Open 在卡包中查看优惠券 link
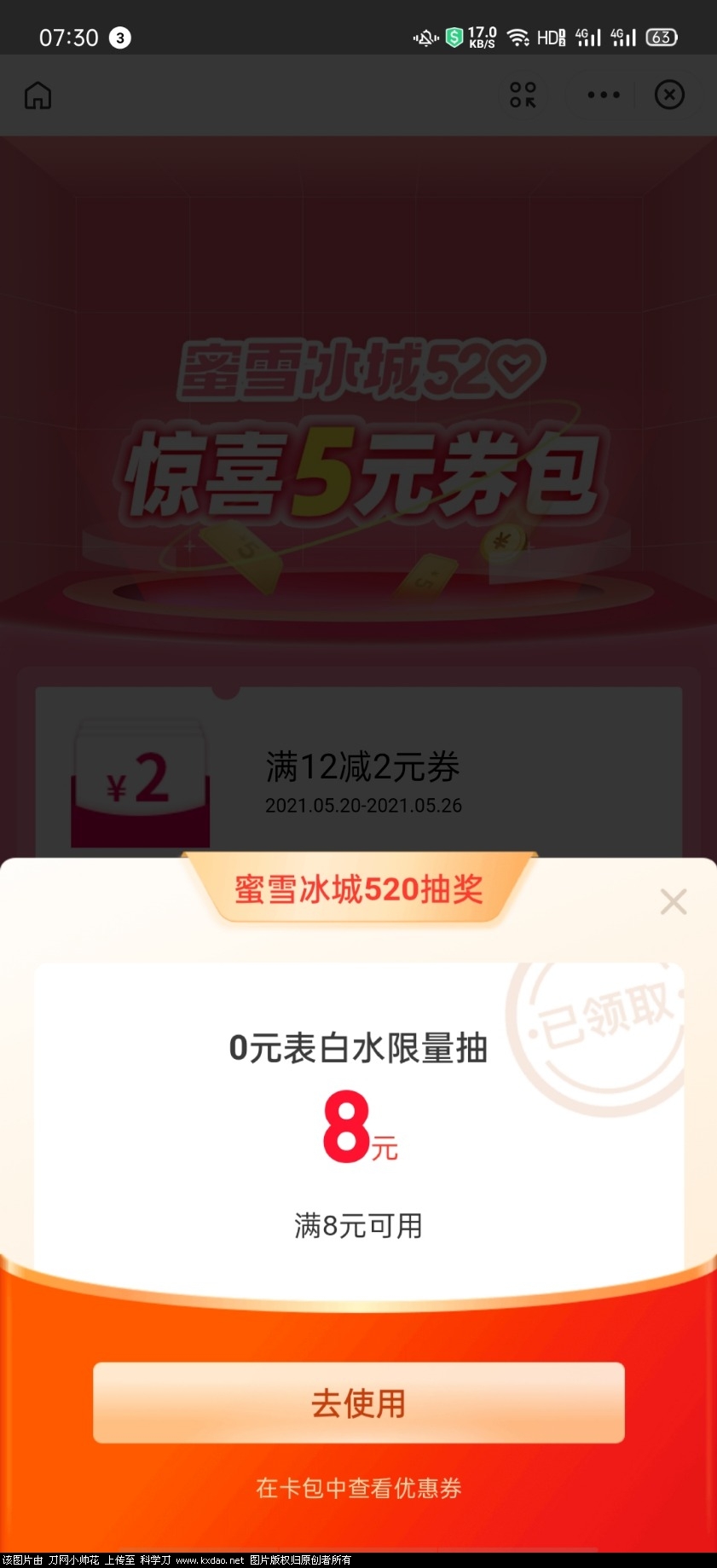Screen dimensions: 717x1568 (358, 1488)
